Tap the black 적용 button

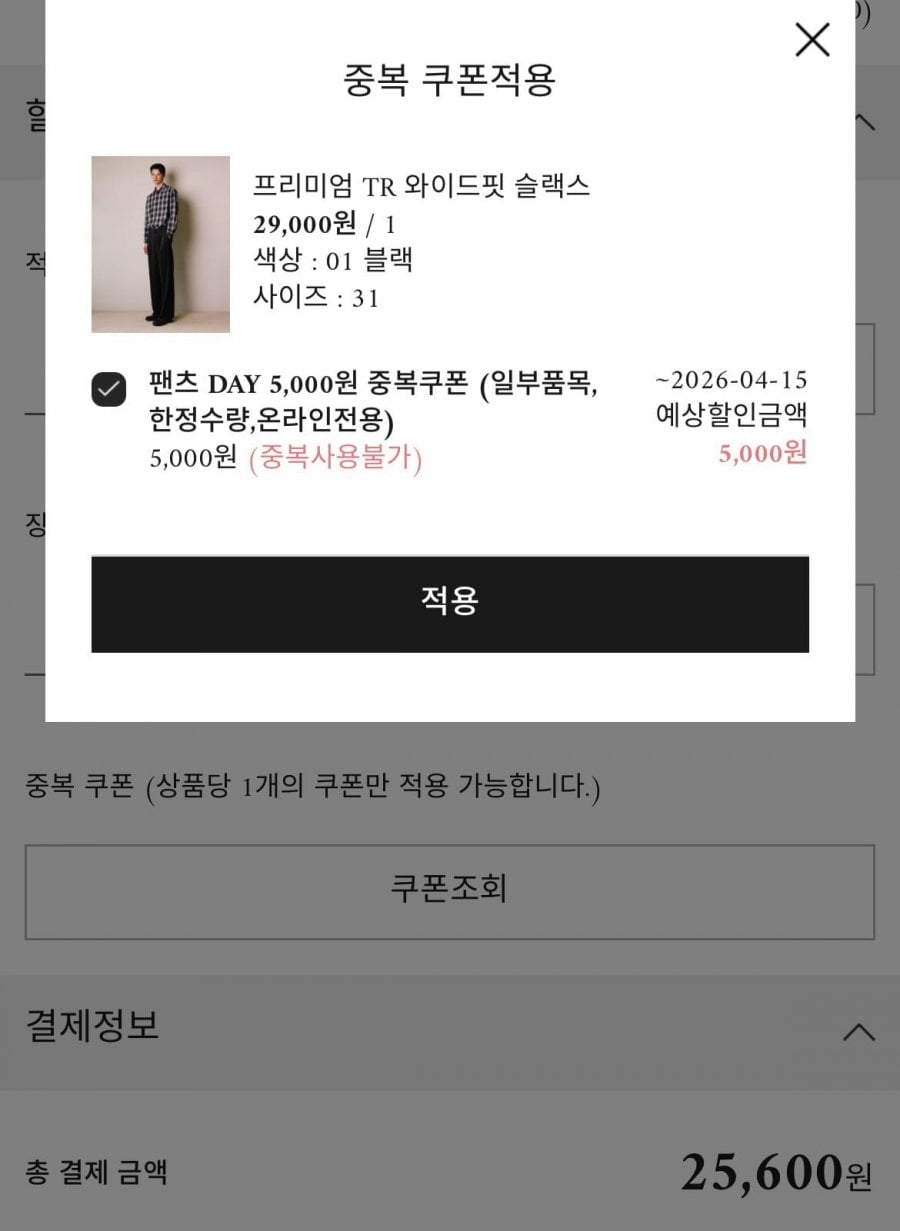point(450,604)
